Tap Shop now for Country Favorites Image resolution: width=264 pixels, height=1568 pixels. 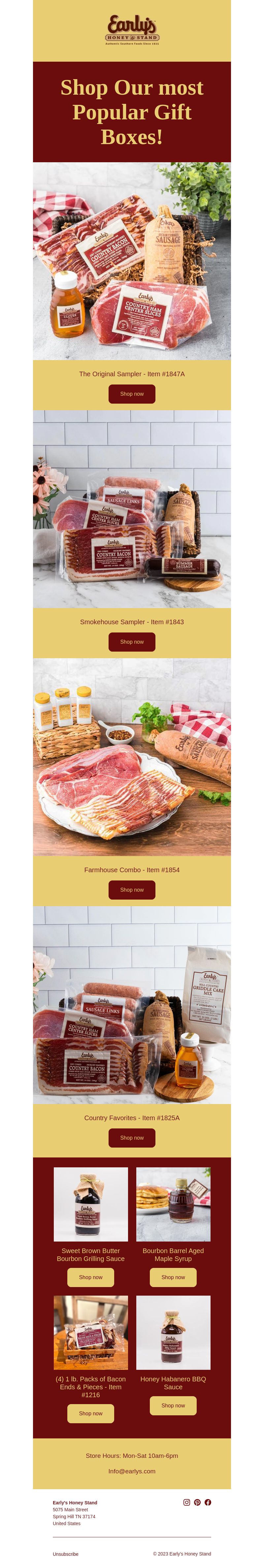tap(132, 1137)
